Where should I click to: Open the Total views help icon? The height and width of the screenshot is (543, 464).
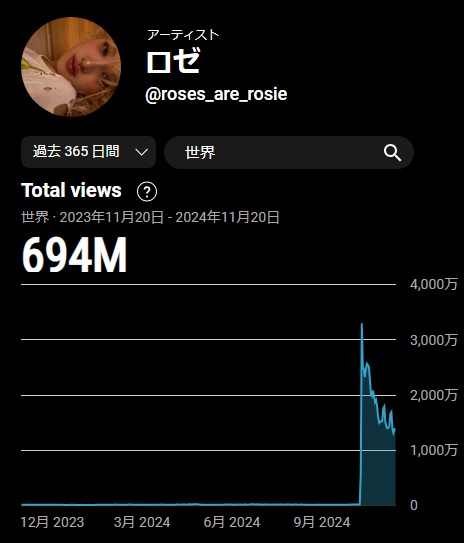[147, 192]
